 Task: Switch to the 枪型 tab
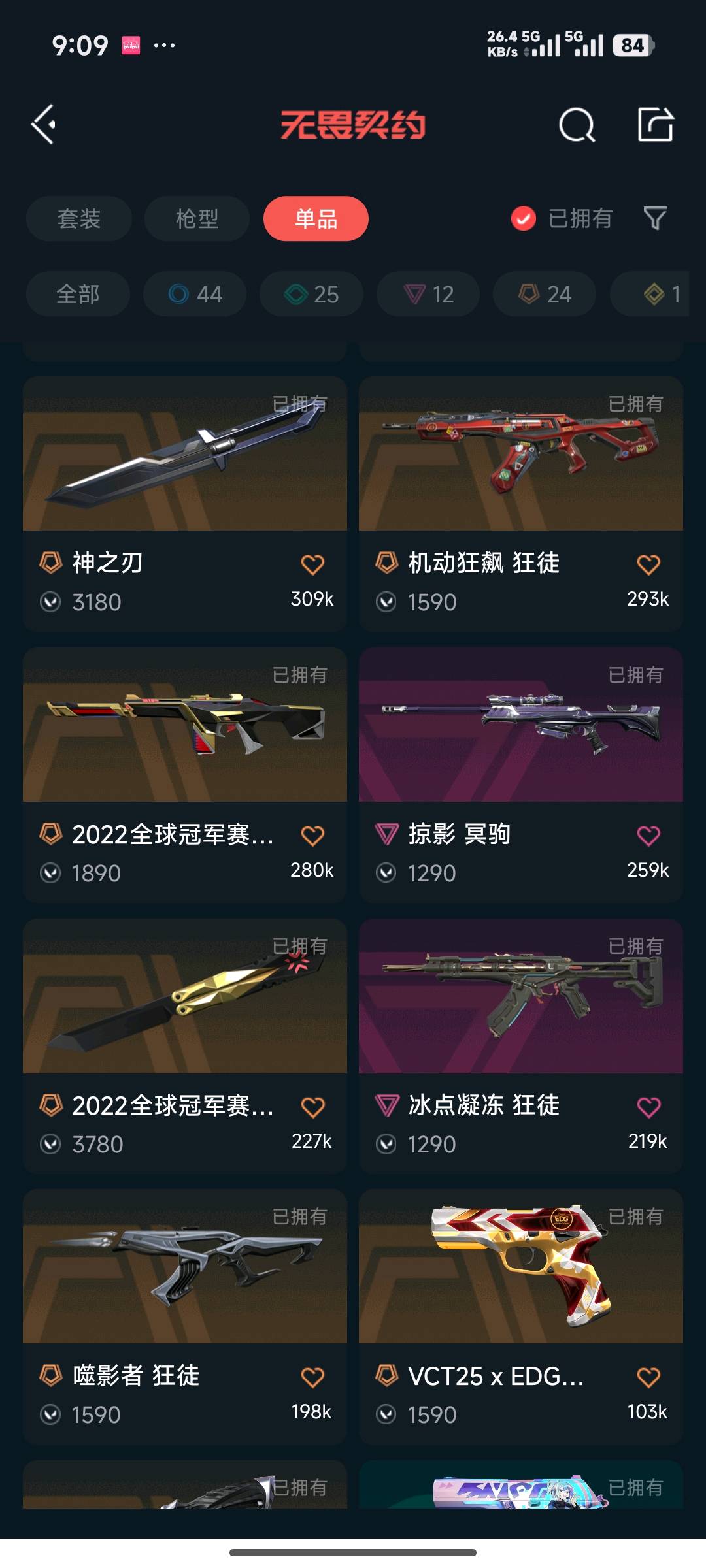pyautogui.click(x=197, y=218)
